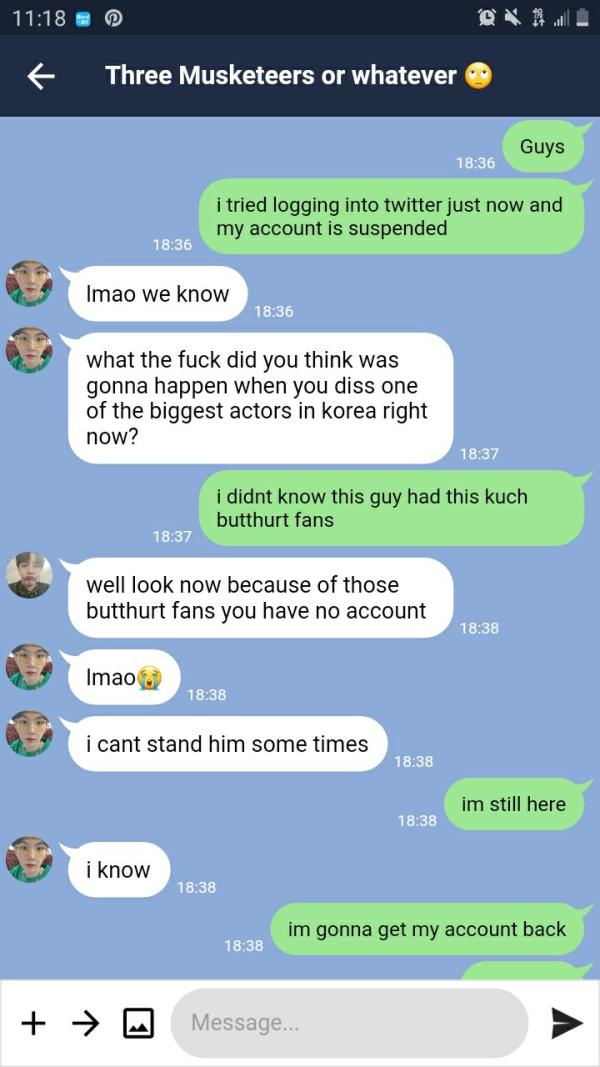Tap the right arrow icon beside plus
The image size is (600, 1067).
click(x=86, y=1022)
